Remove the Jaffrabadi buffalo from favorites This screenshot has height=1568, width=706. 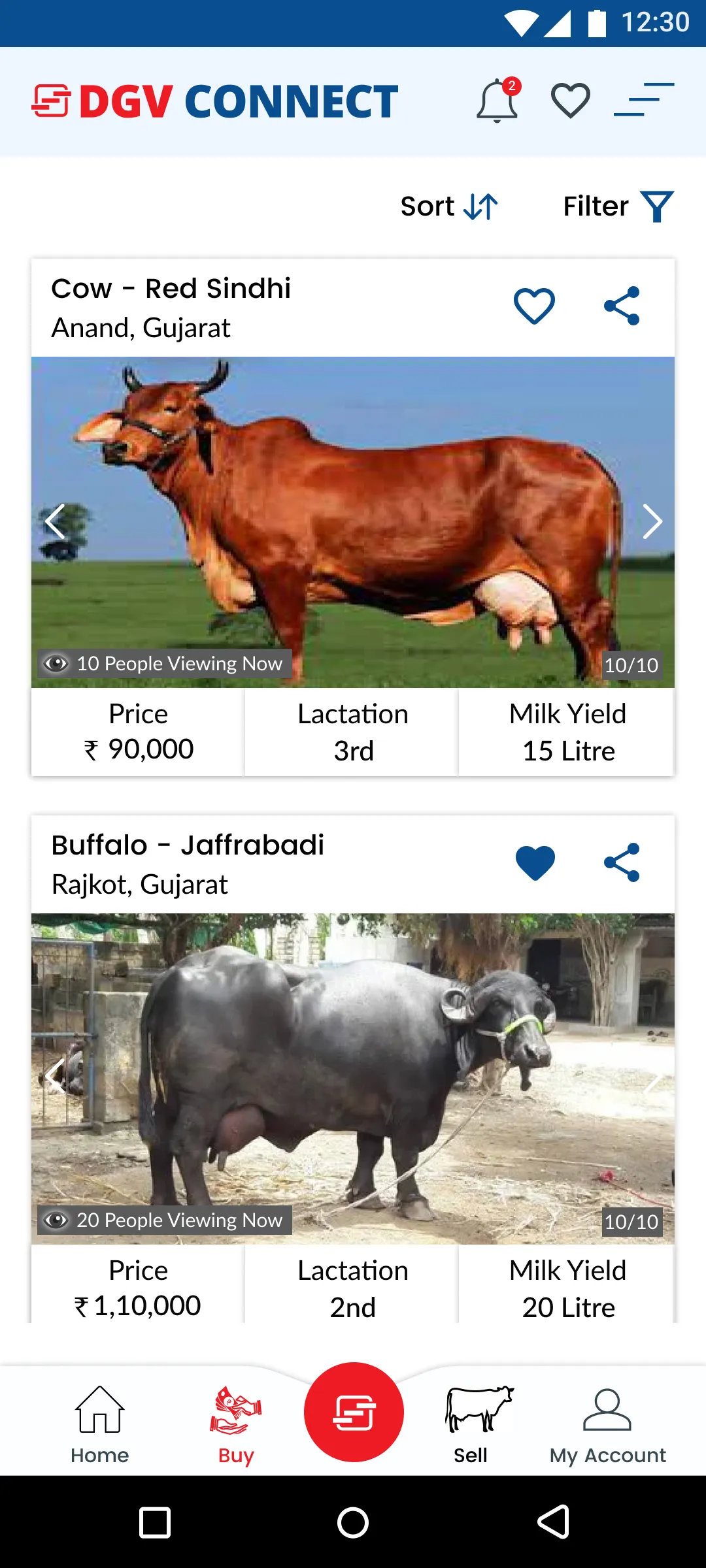(535, 862)
